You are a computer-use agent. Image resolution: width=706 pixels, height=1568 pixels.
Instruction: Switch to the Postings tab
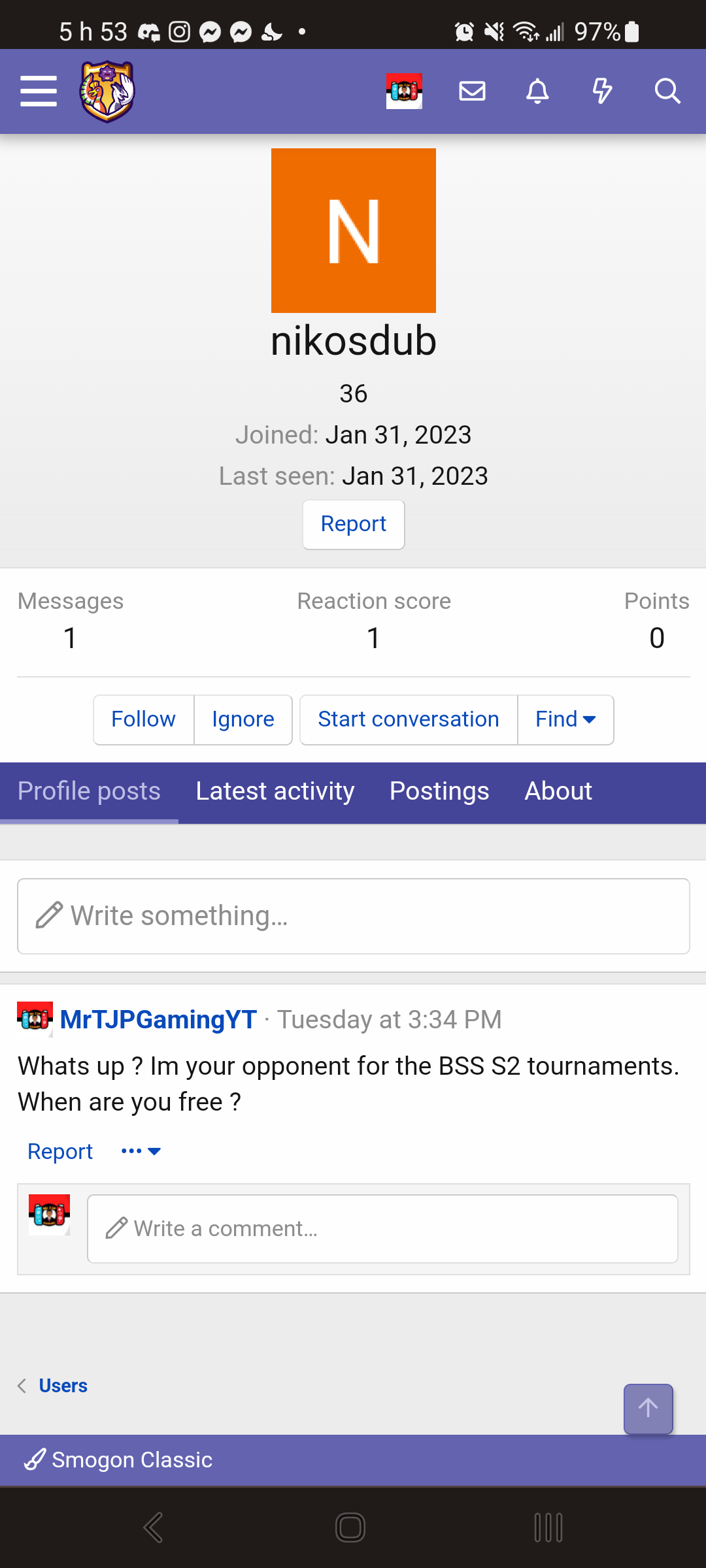(439, 791)
